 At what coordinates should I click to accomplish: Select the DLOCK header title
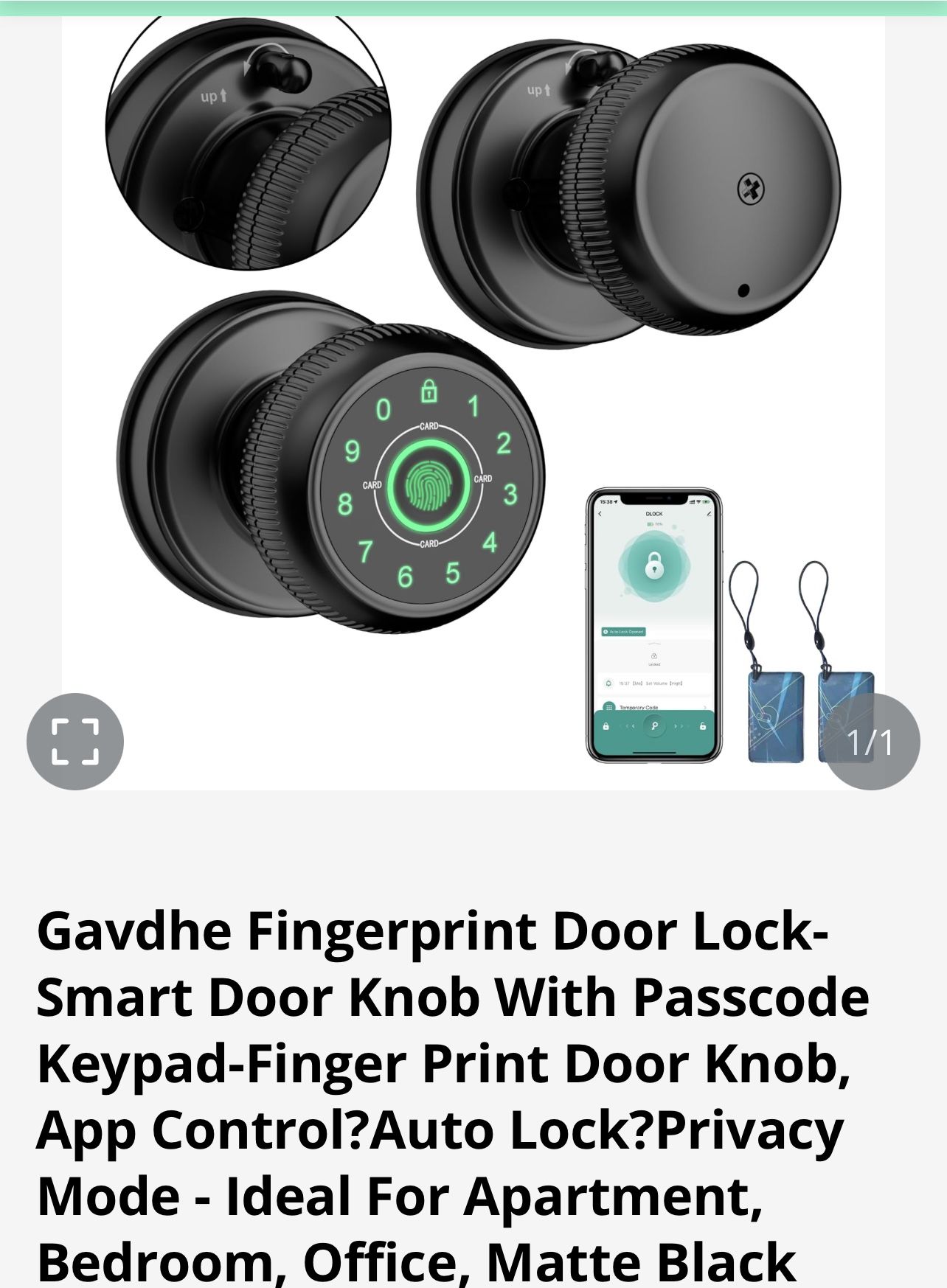(653, 514)
